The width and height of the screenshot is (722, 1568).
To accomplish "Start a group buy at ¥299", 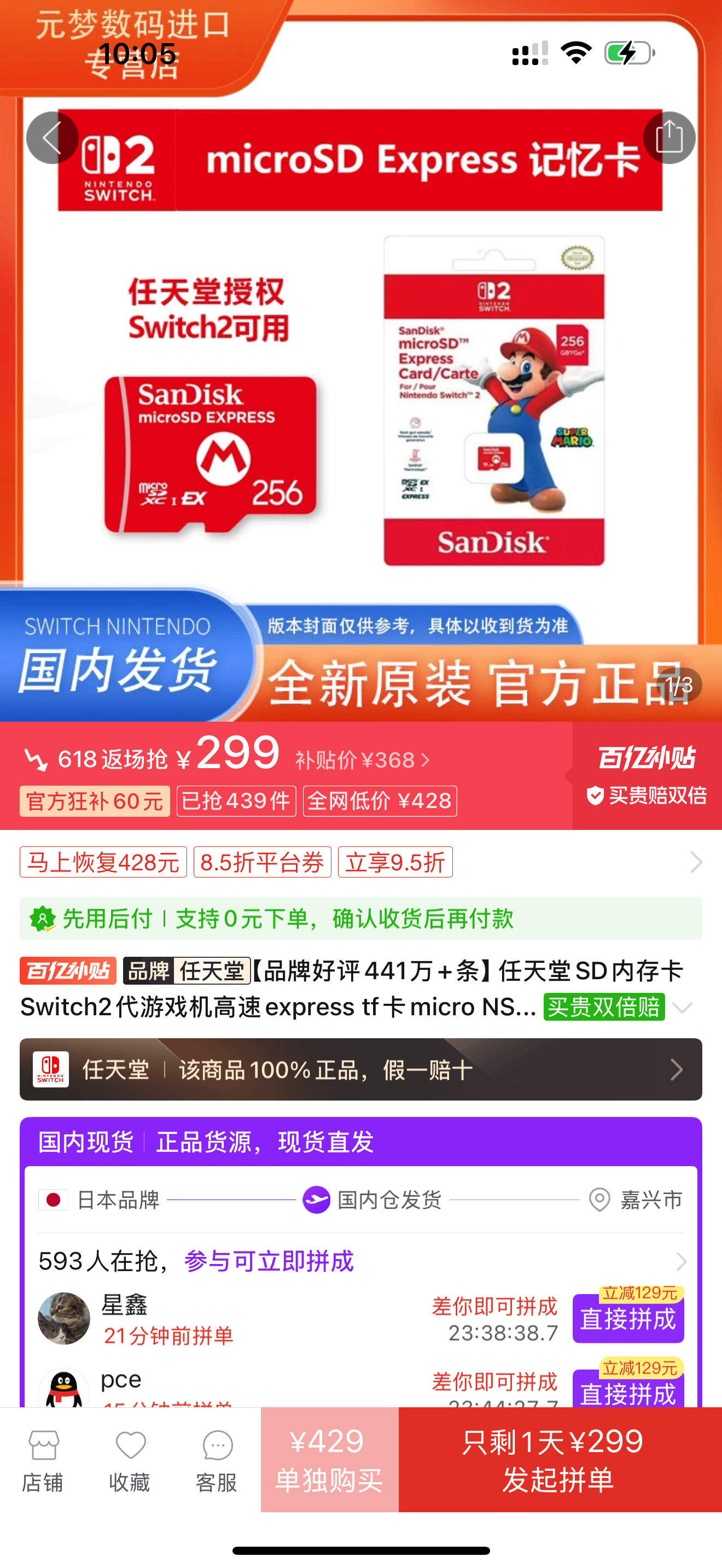I will pyautogui.click(x=560, y=1460).
